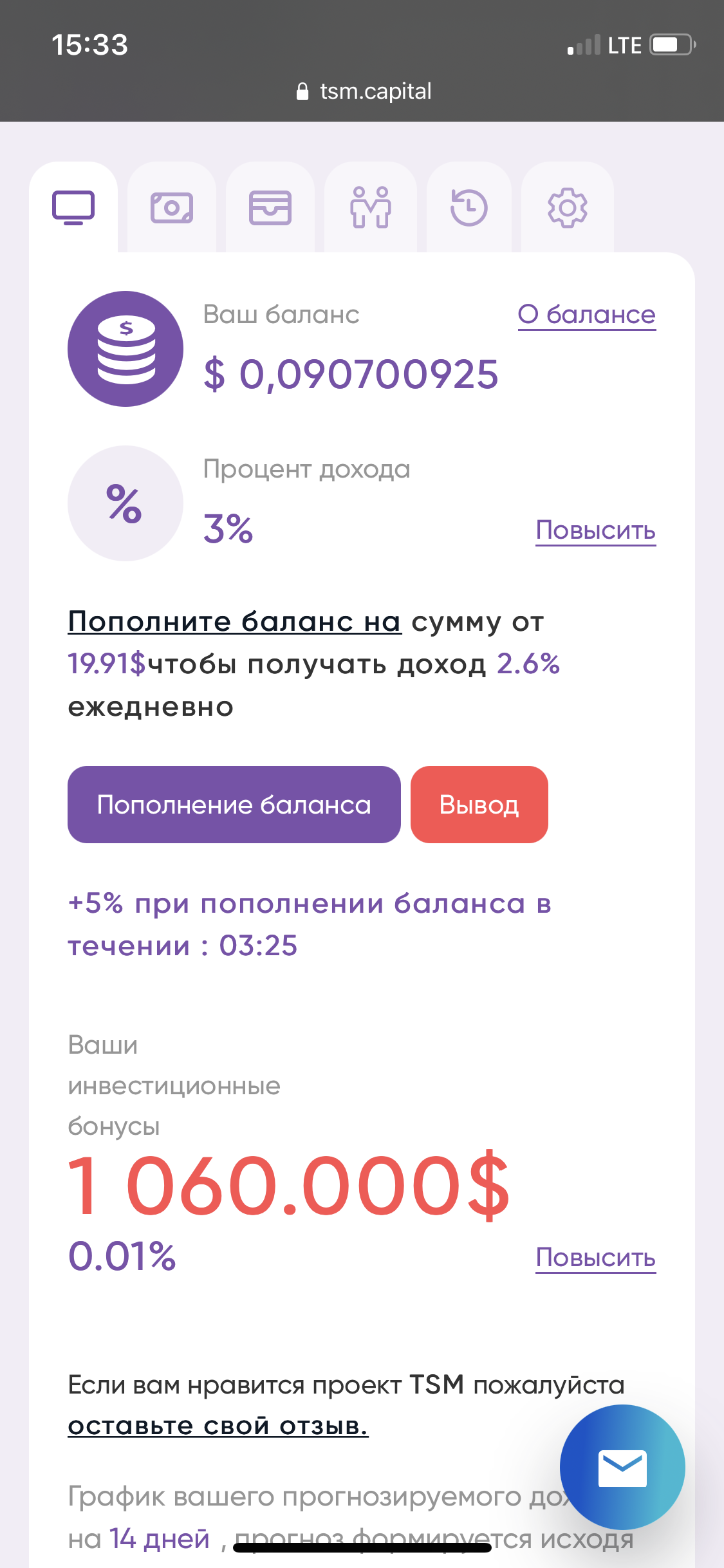The image size is (724, 1568).
Task: Open the floating mail chat button
Action: [x=622, y=1468]
